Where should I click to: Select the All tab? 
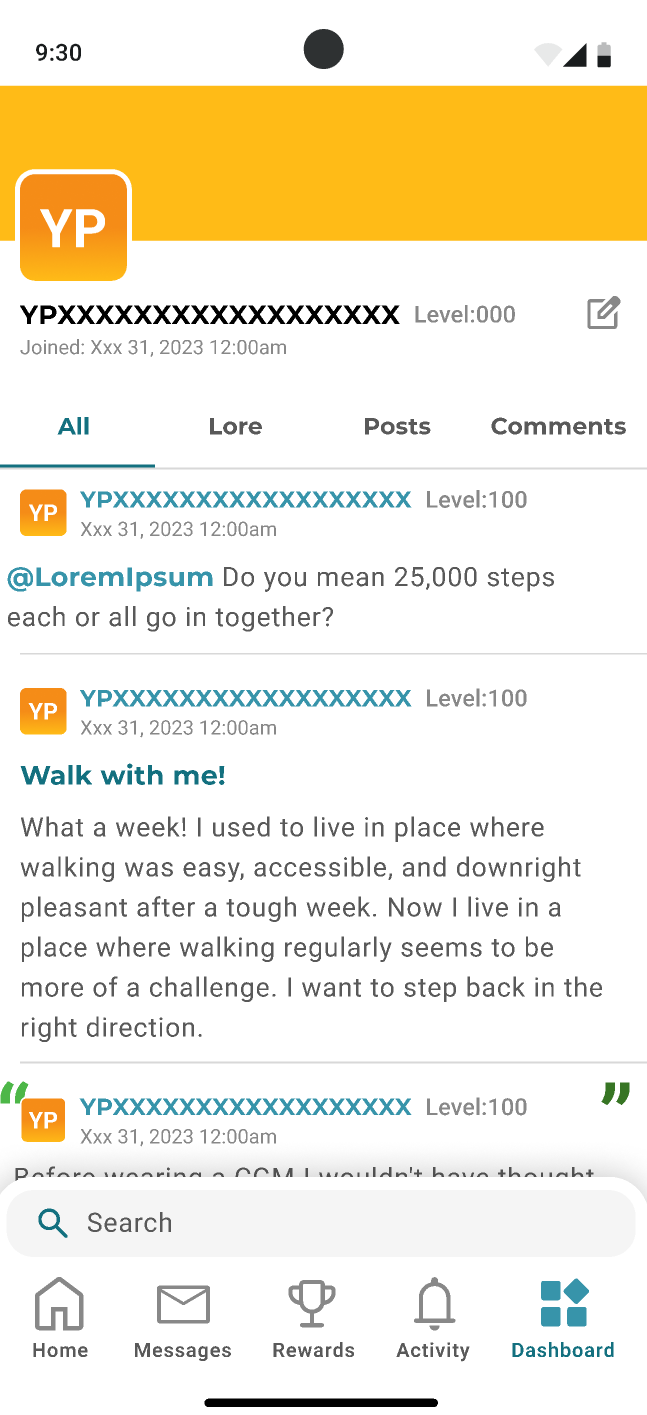coord(74,426)
